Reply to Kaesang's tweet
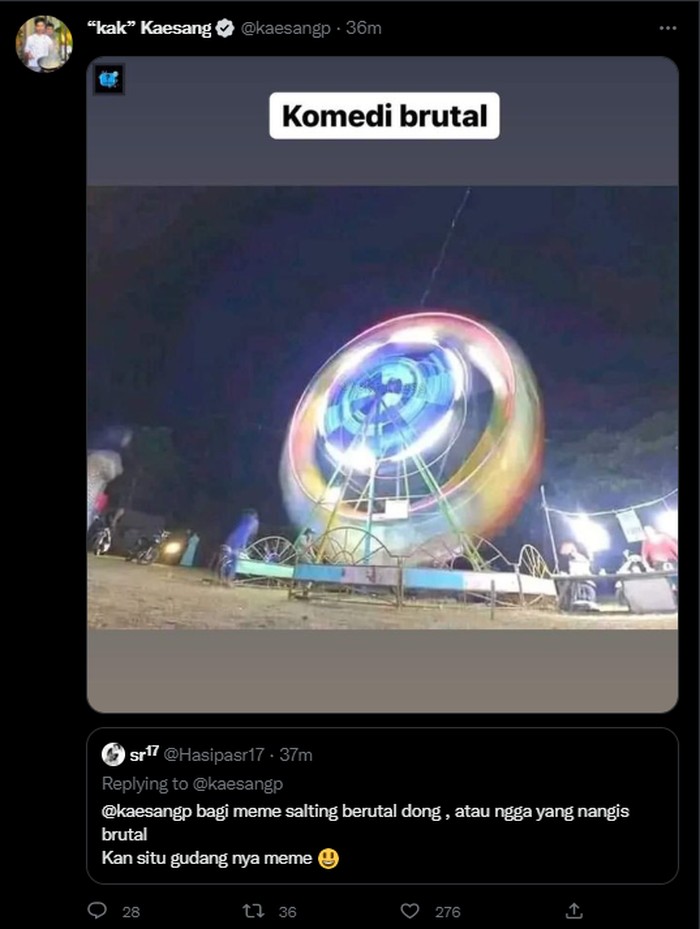 coord(97,911)
